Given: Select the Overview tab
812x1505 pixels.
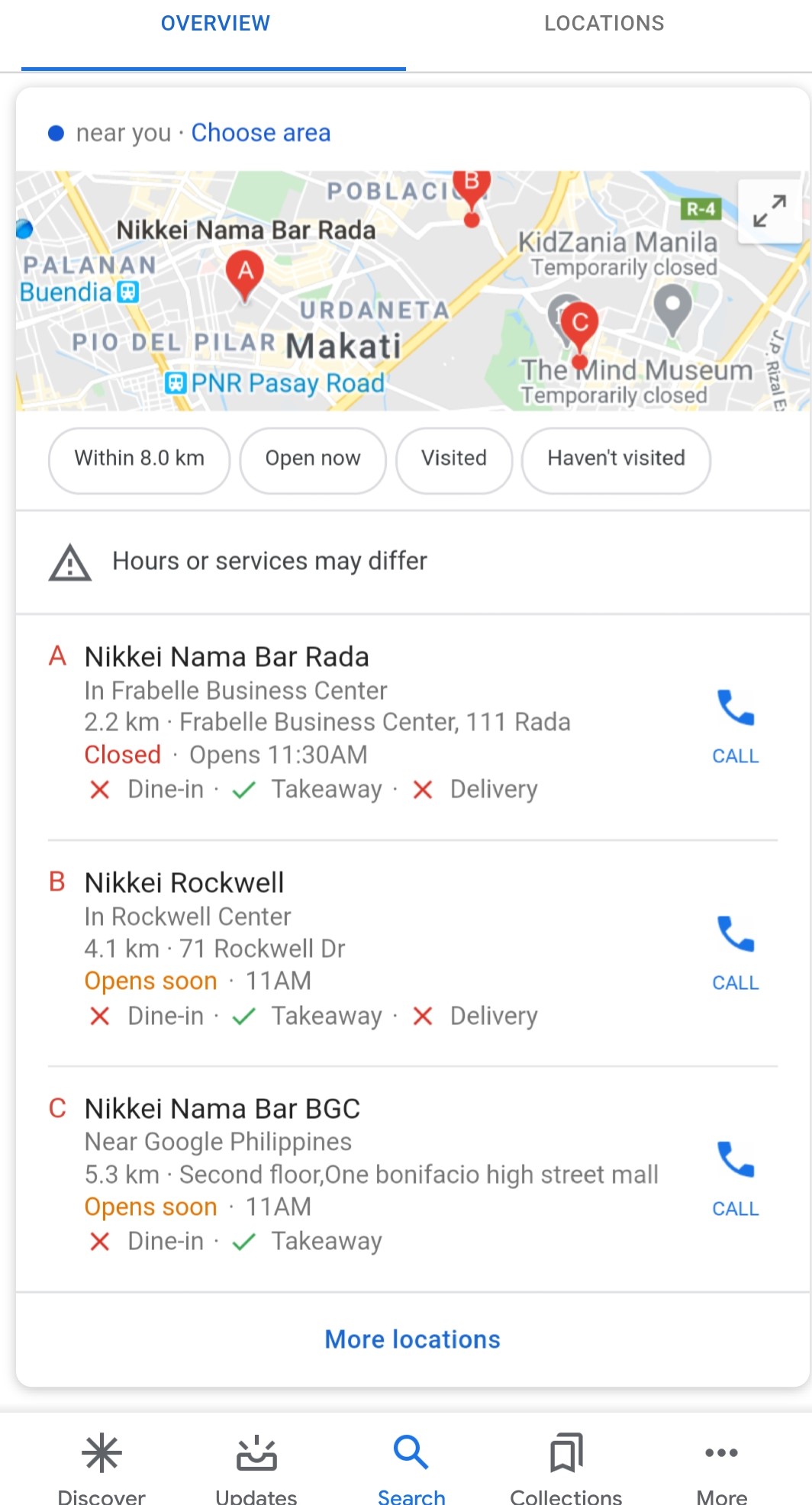Looking at the screenshot, I should 214,24.
